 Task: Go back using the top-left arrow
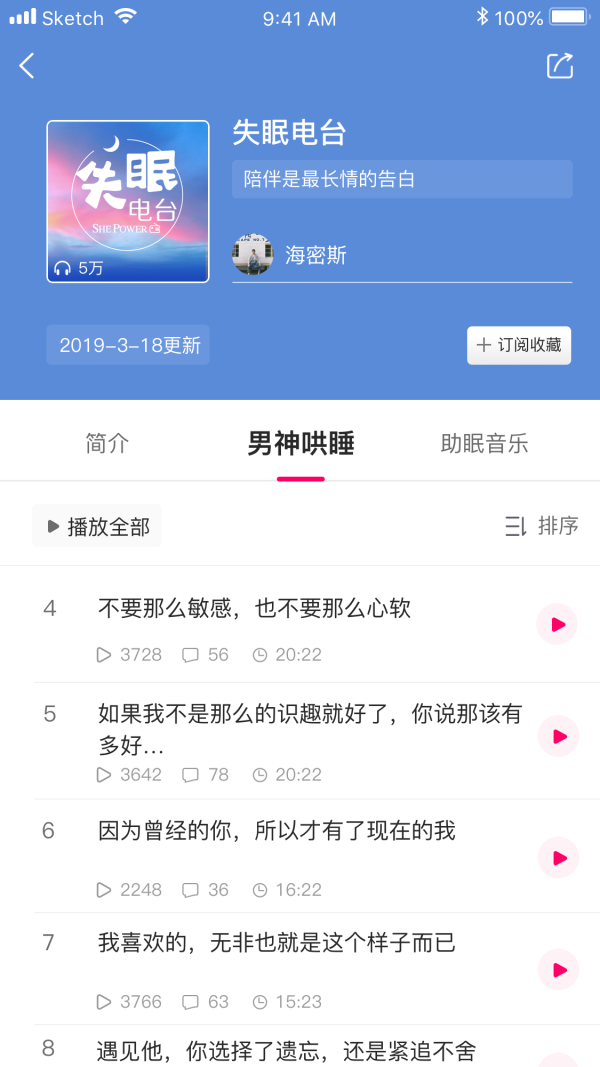(x=27, y=66)
